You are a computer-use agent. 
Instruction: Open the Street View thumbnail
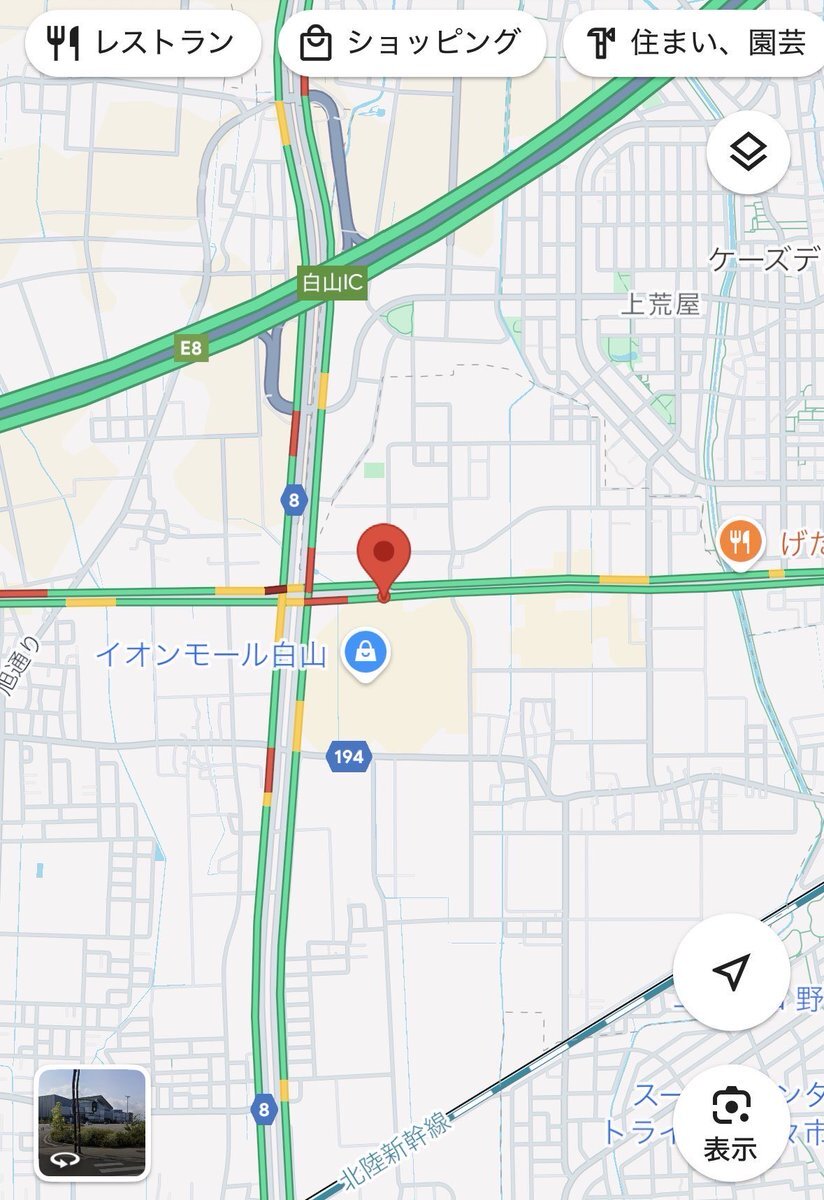click(x=93, y=1122)
